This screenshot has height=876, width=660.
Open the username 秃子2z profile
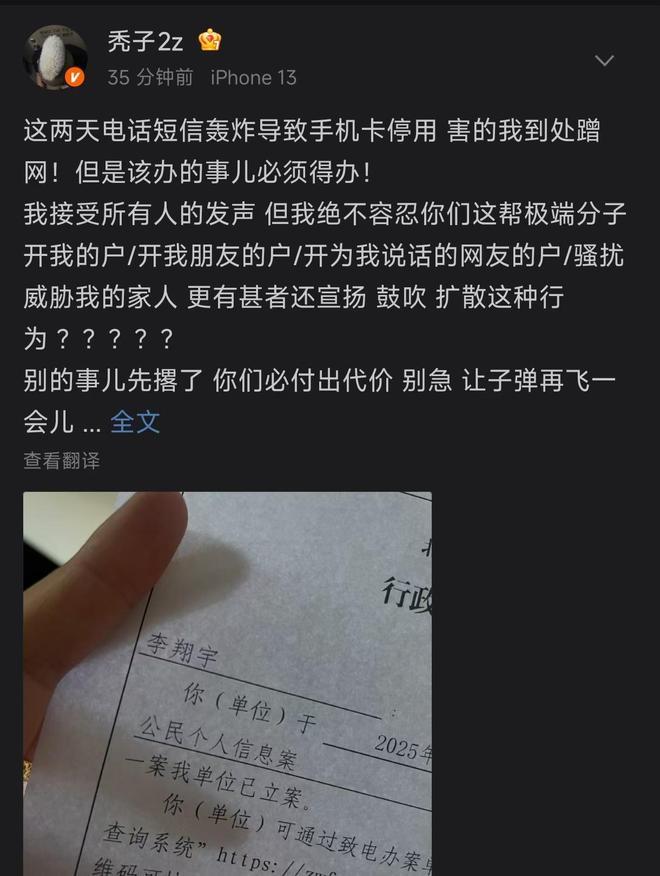[x=145, y=41]
